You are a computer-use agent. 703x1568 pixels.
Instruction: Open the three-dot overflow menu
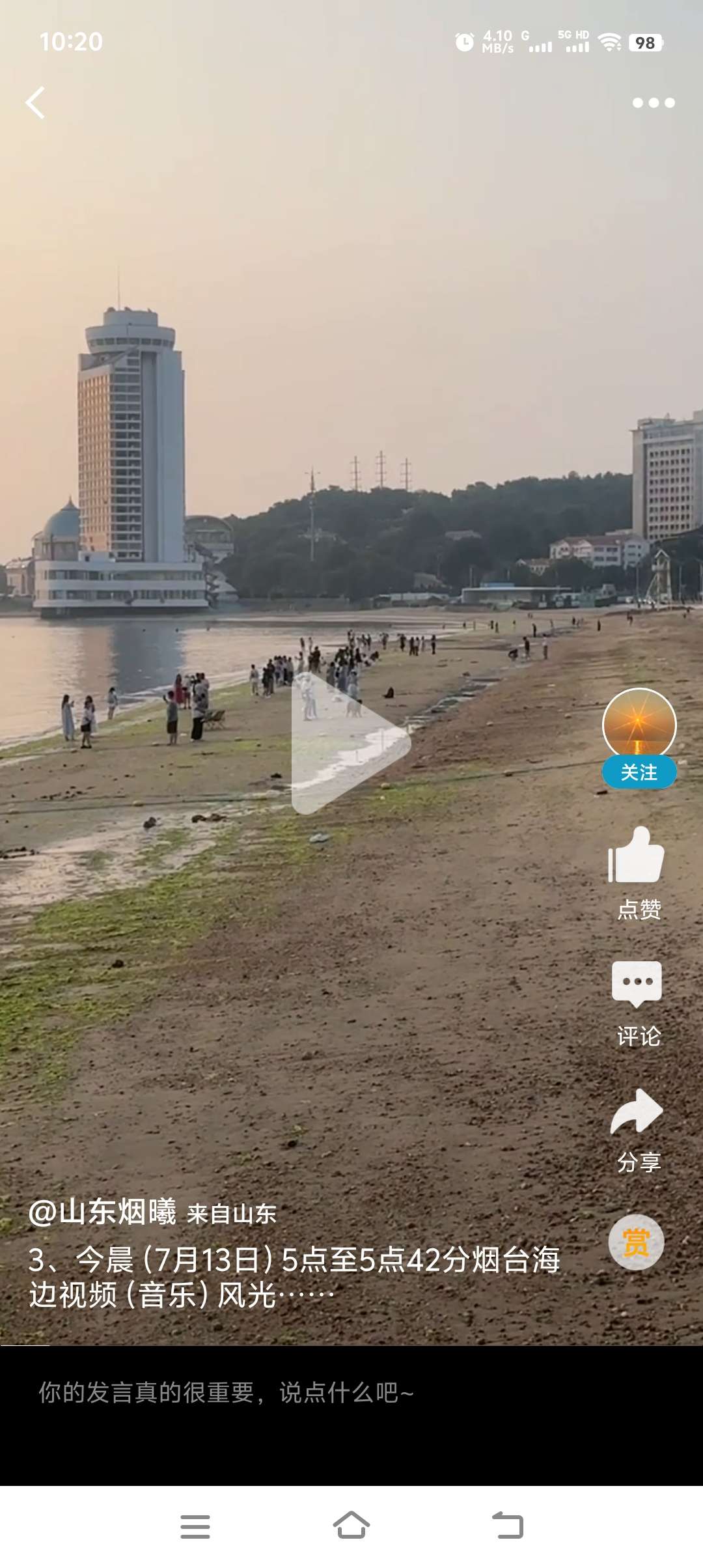click(x=653, y=103)
